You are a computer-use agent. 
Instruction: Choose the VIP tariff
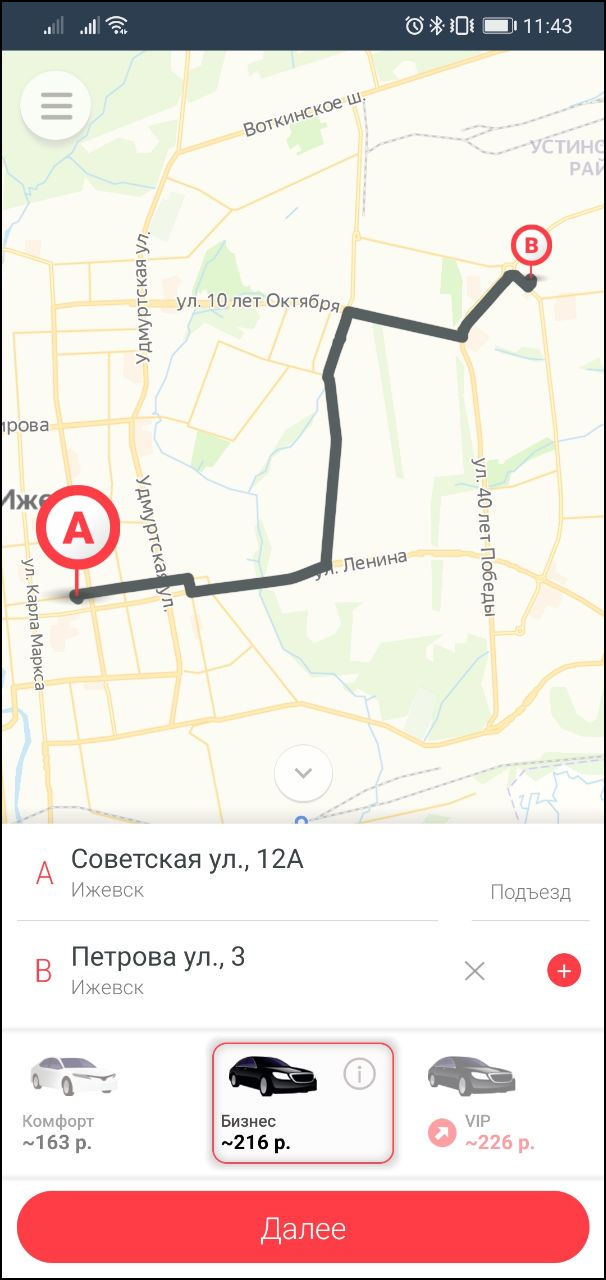click(x=502, y=1102)
